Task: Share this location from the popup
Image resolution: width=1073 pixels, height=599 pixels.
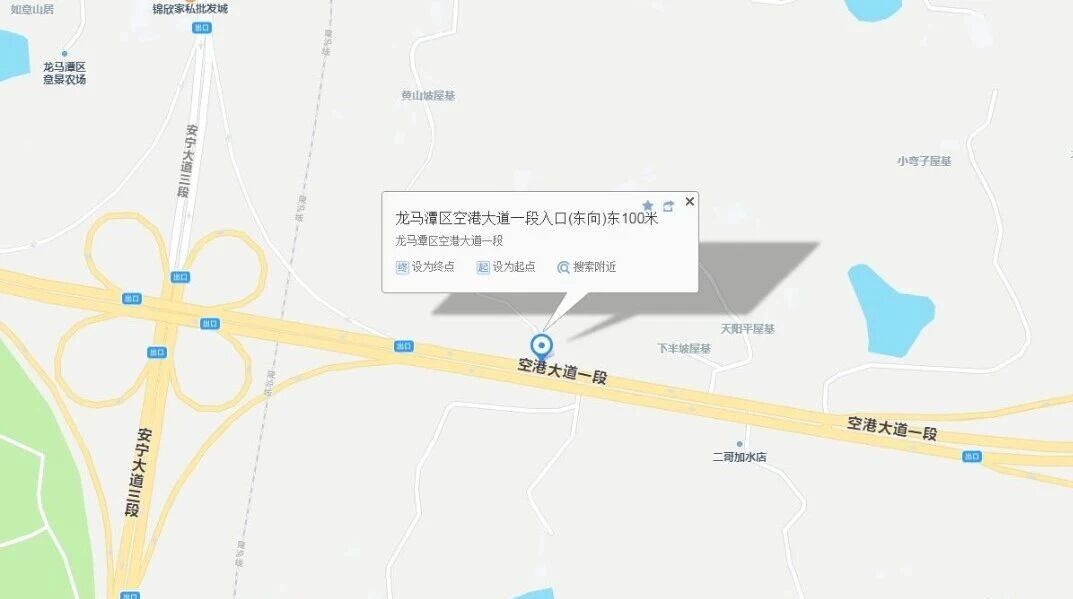Action: click(x=668, y=206)
